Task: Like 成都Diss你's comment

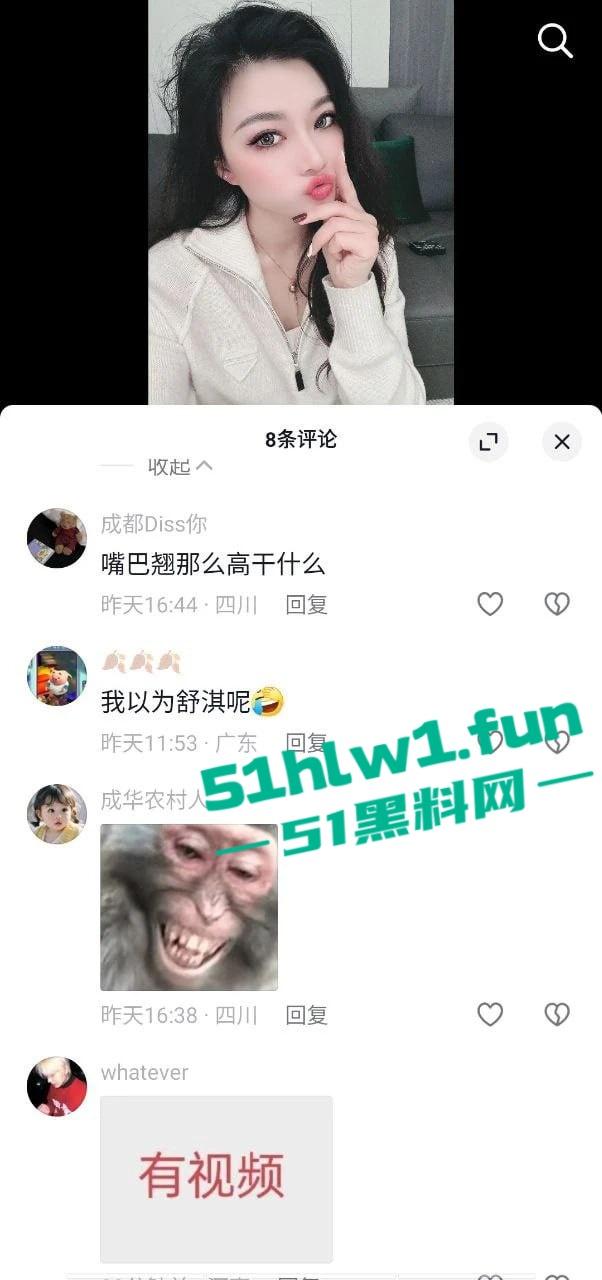Action: tap(489, 604)
